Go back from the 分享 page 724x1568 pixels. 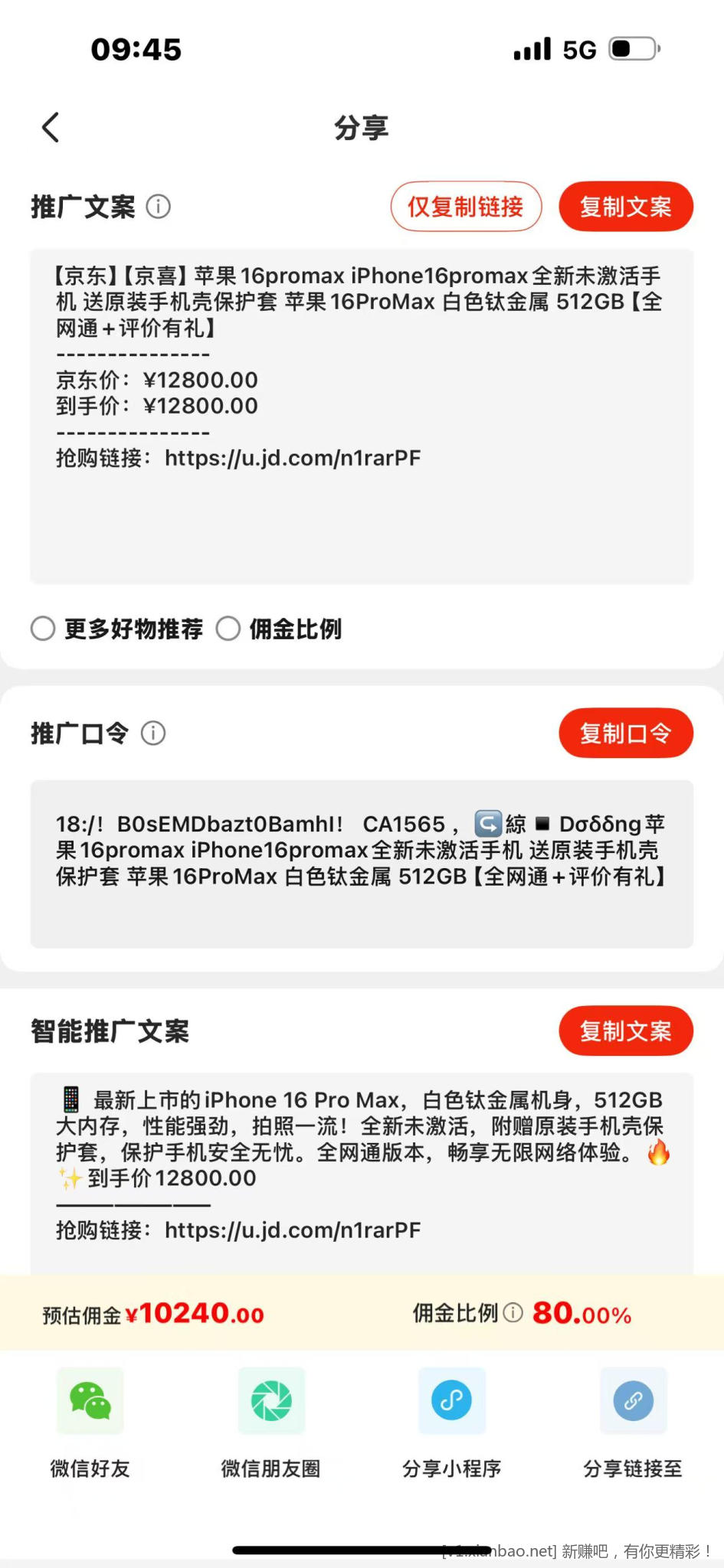coord(51,127)
